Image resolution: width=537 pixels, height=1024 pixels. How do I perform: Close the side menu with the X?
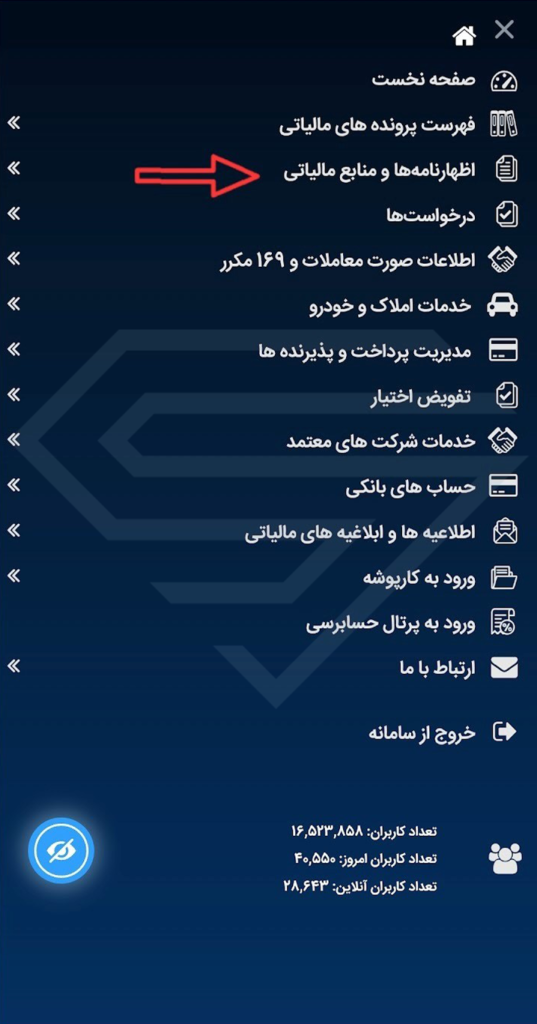pyautogui.click(x=504, y=29)
